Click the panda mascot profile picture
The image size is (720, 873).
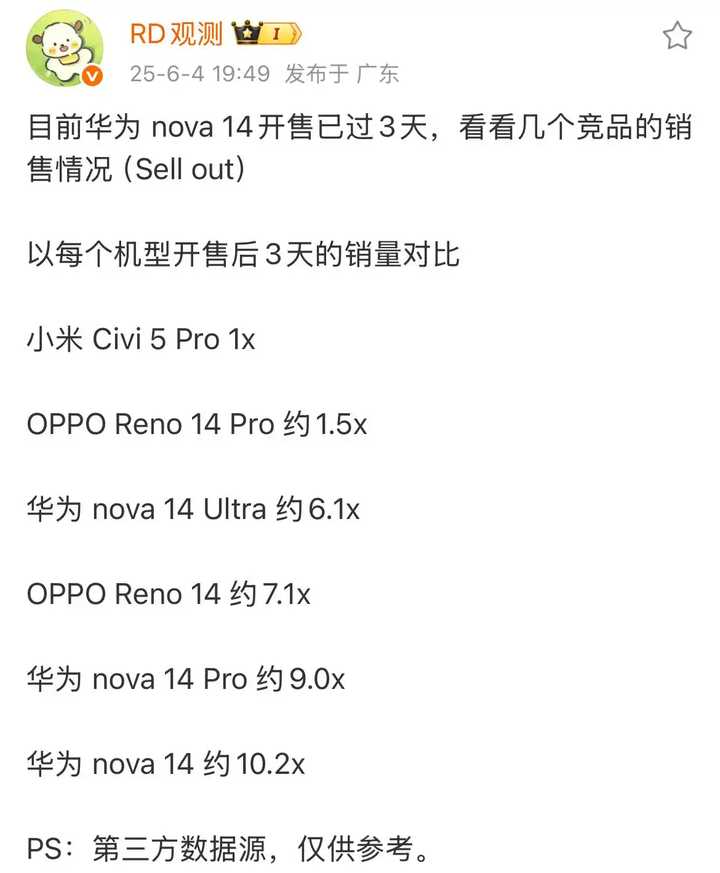click(64, 44)
